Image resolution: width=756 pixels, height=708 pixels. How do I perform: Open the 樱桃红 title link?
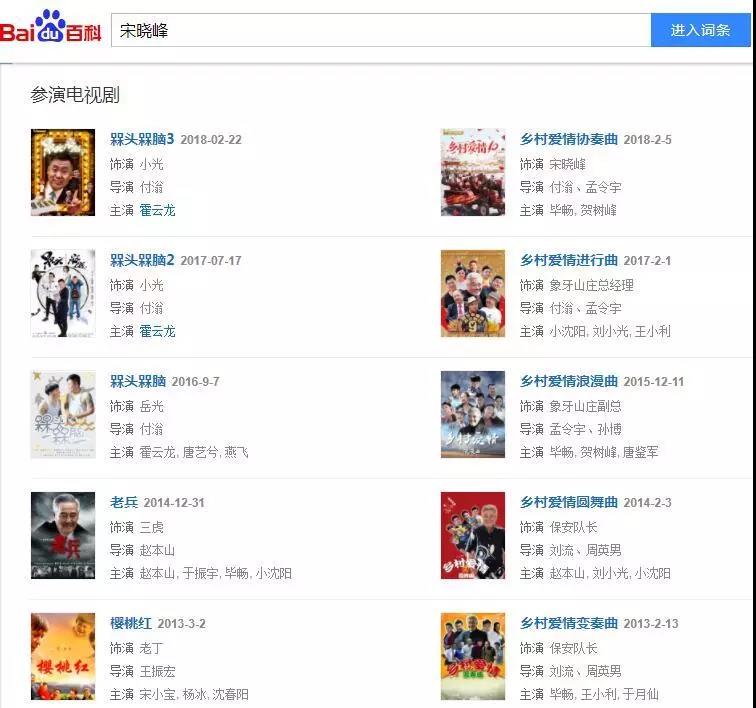pyautogui.click(x=130, y=623)
